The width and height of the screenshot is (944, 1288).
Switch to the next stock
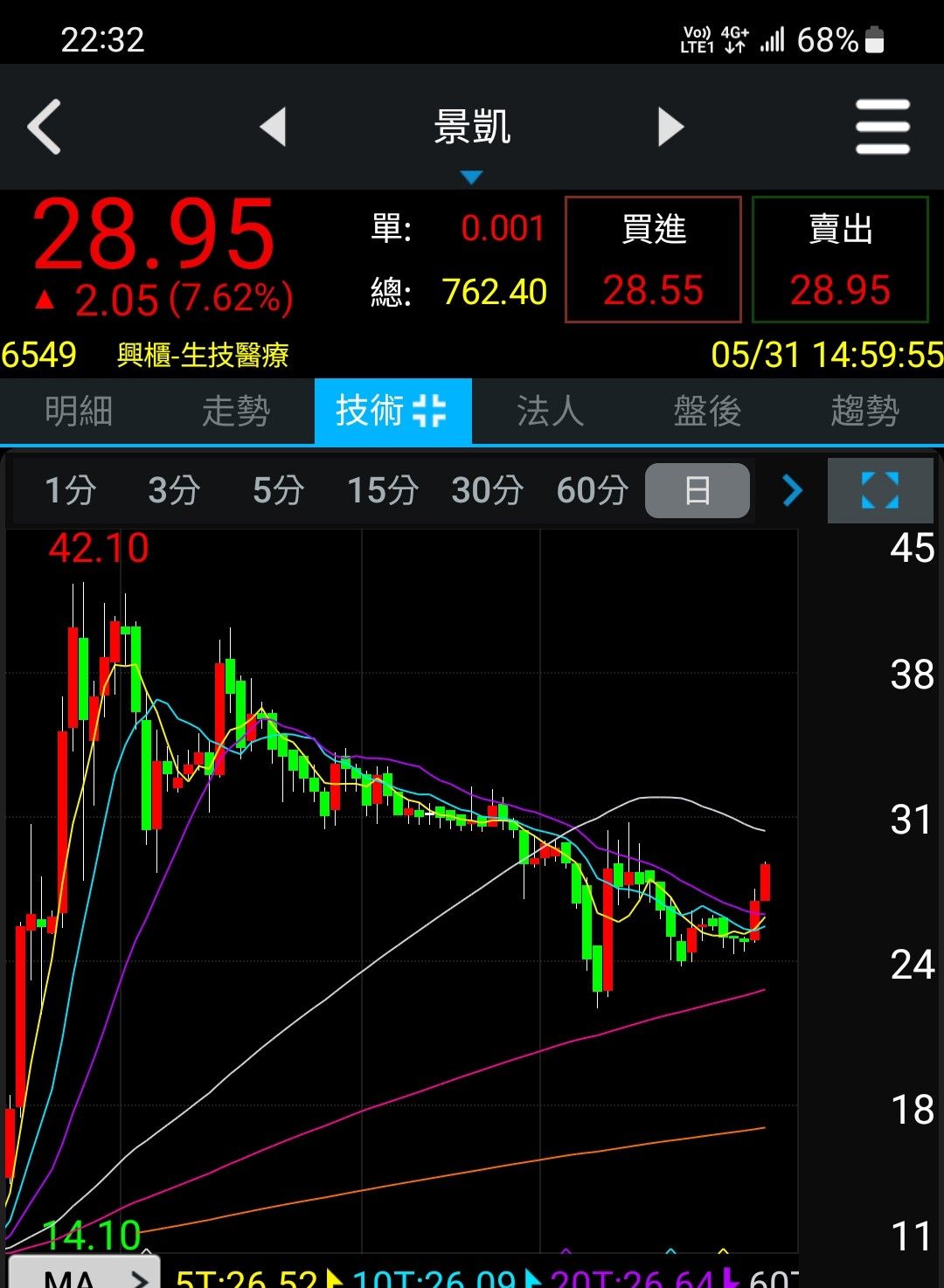point(670,128)
